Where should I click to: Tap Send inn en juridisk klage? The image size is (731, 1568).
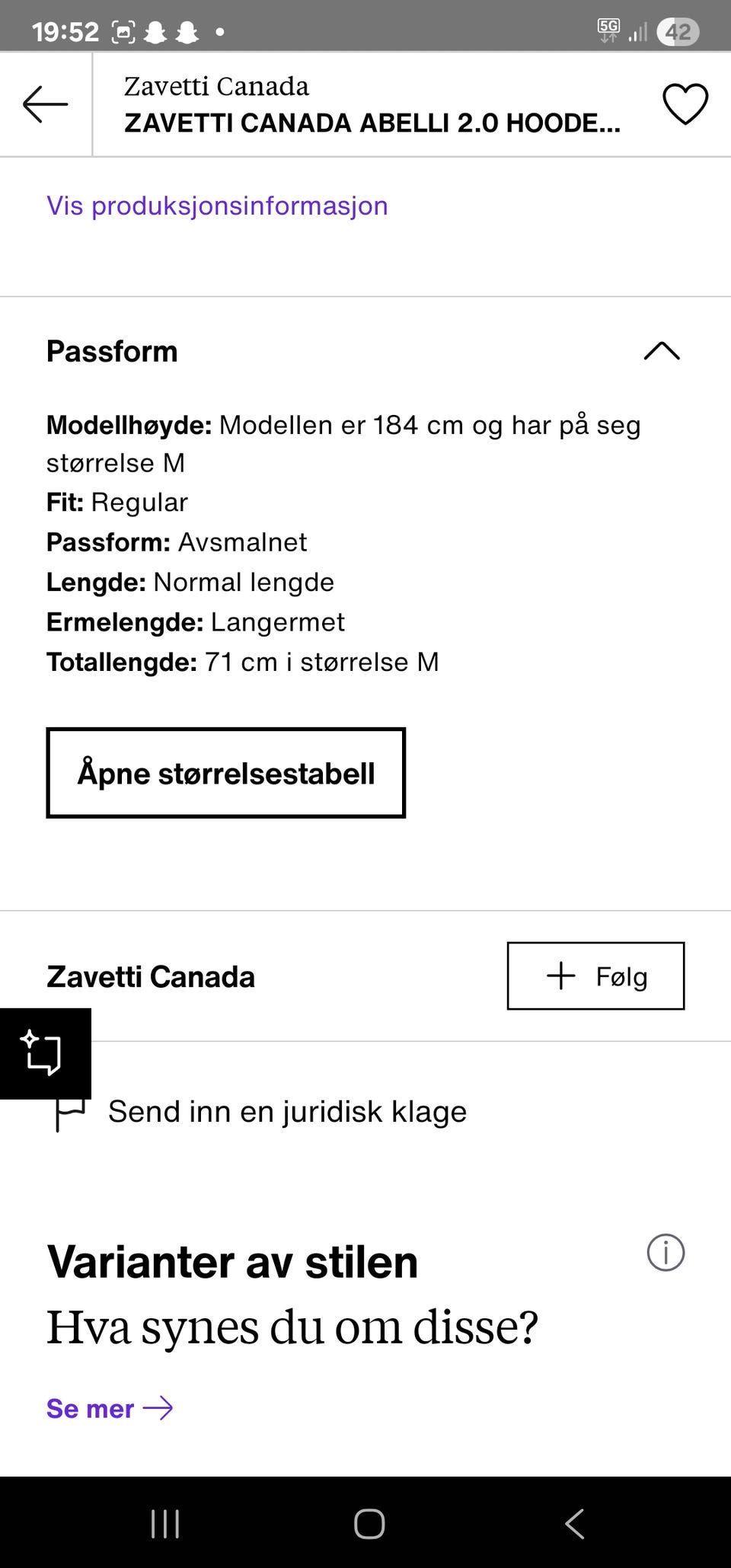(x=287, y=1111)
